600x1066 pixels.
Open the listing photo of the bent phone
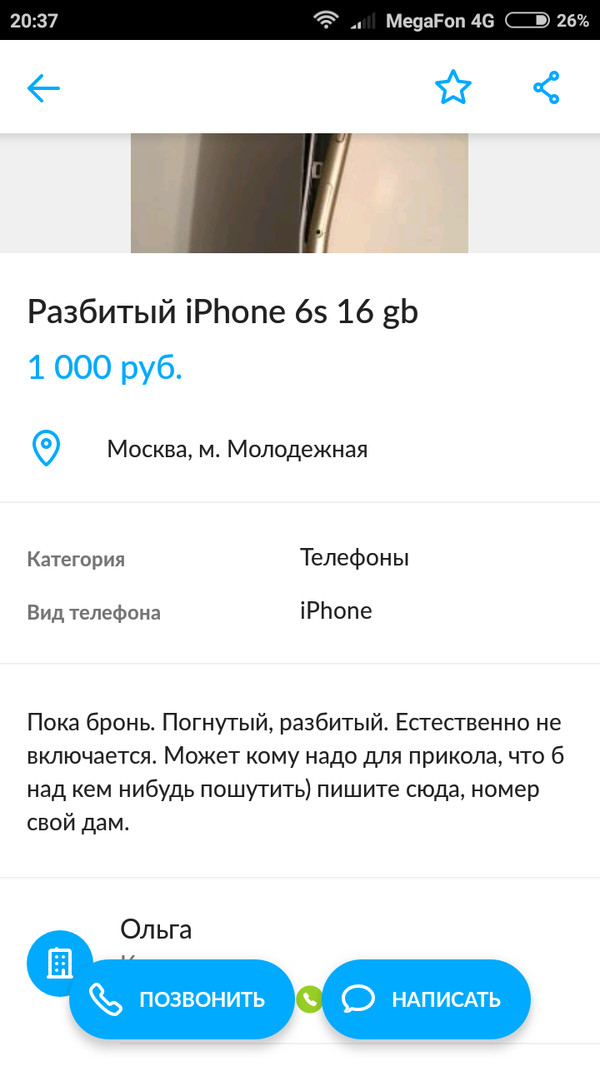299,193
